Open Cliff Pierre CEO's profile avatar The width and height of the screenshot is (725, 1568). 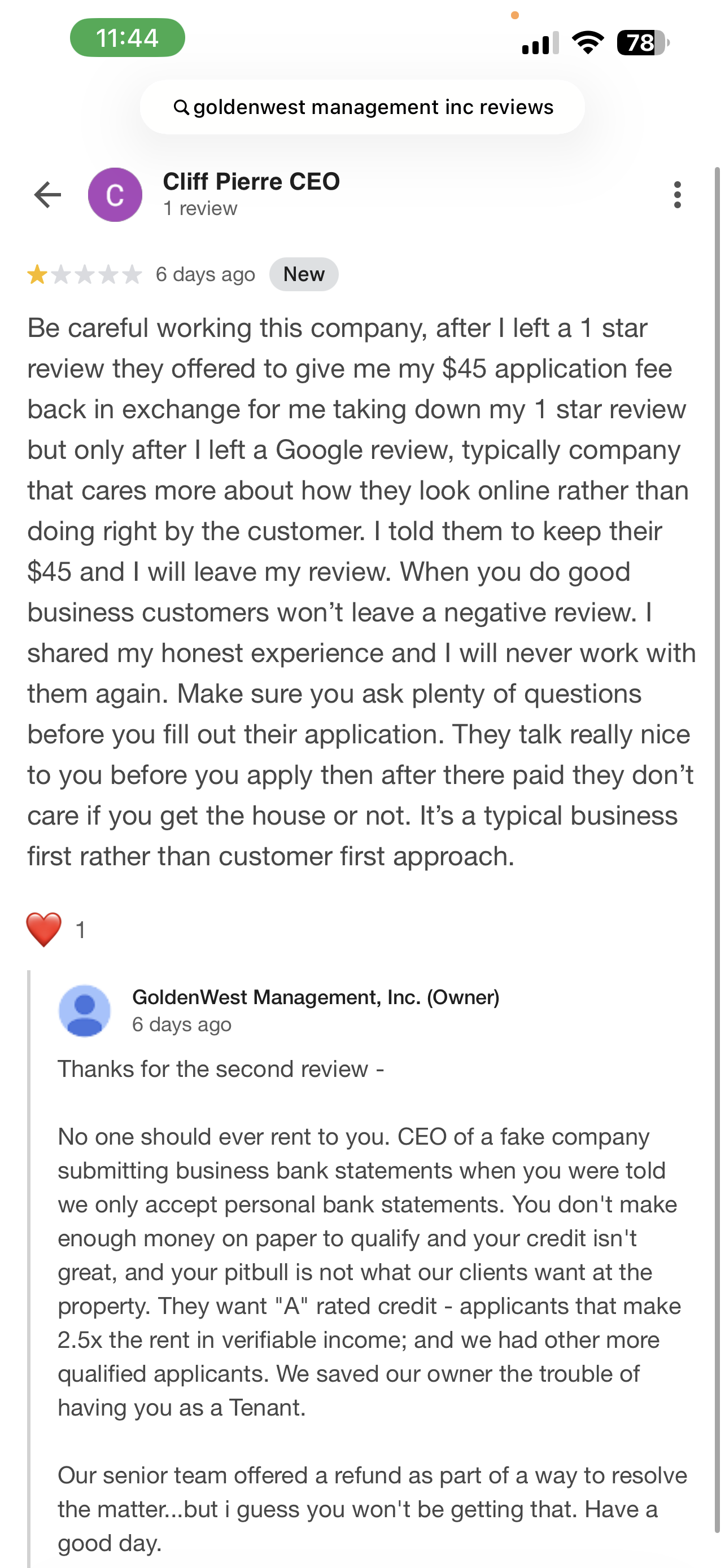click(x=115, y=195)
